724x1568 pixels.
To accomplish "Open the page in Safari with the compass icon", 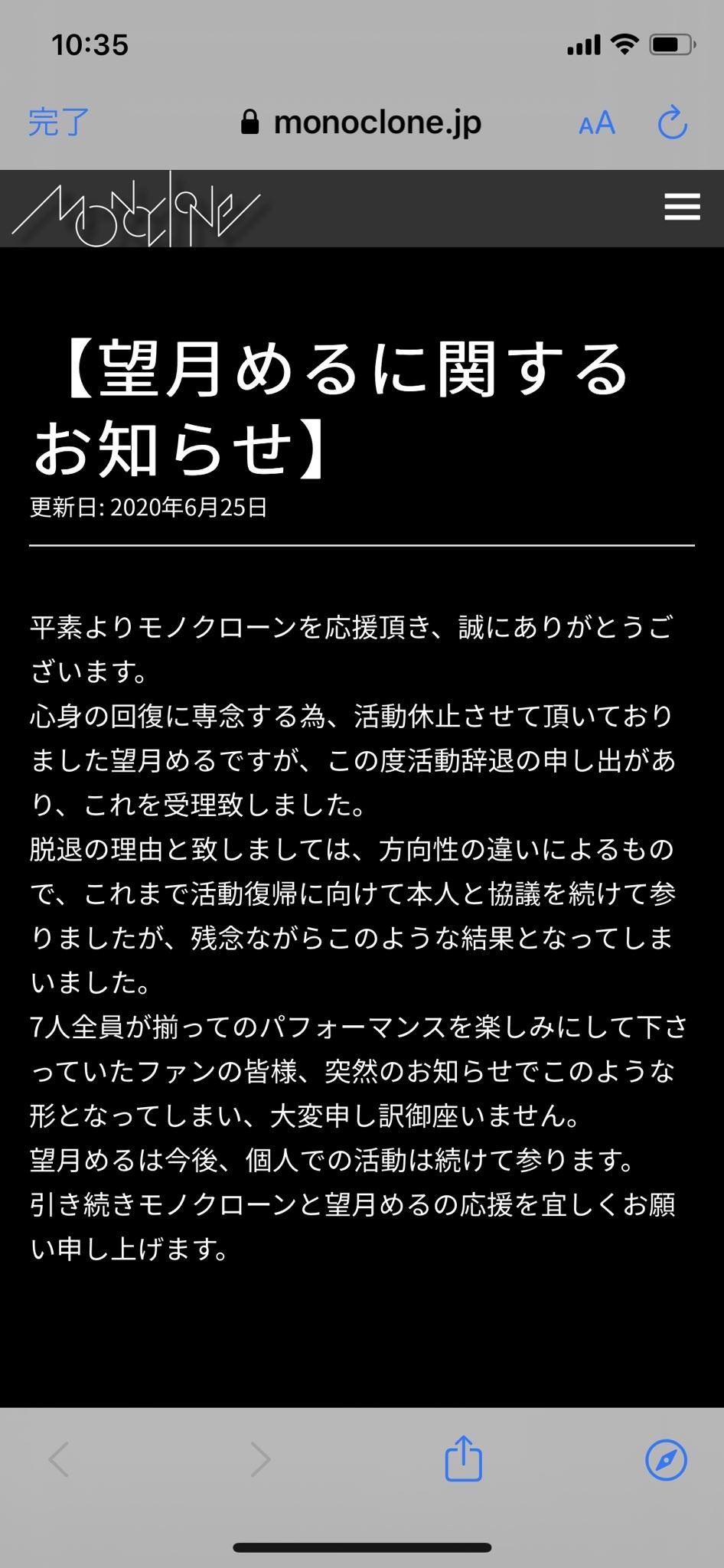I will [666, 1460].
